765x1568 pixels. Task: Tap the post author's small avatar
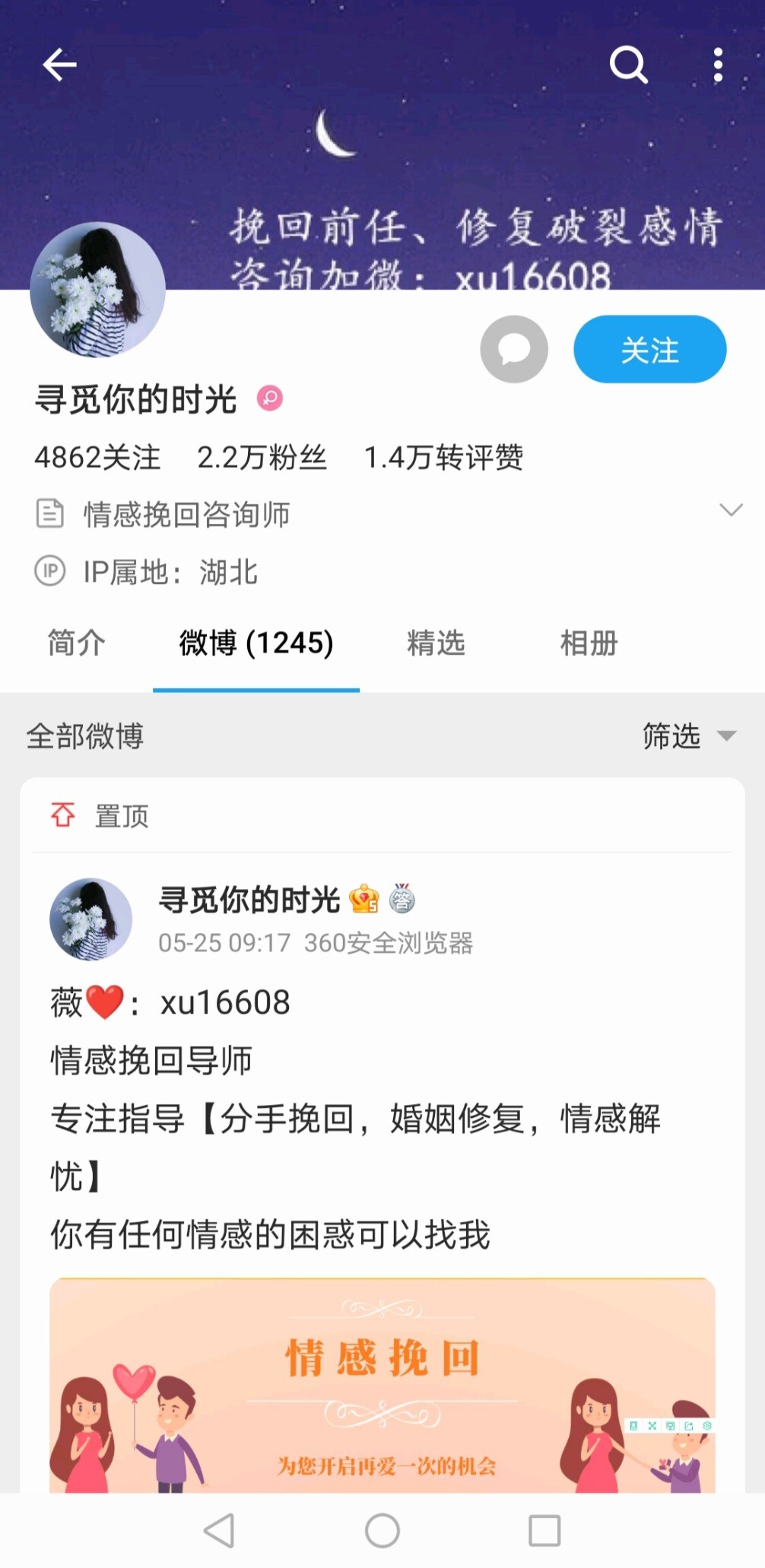coord(90,919)
